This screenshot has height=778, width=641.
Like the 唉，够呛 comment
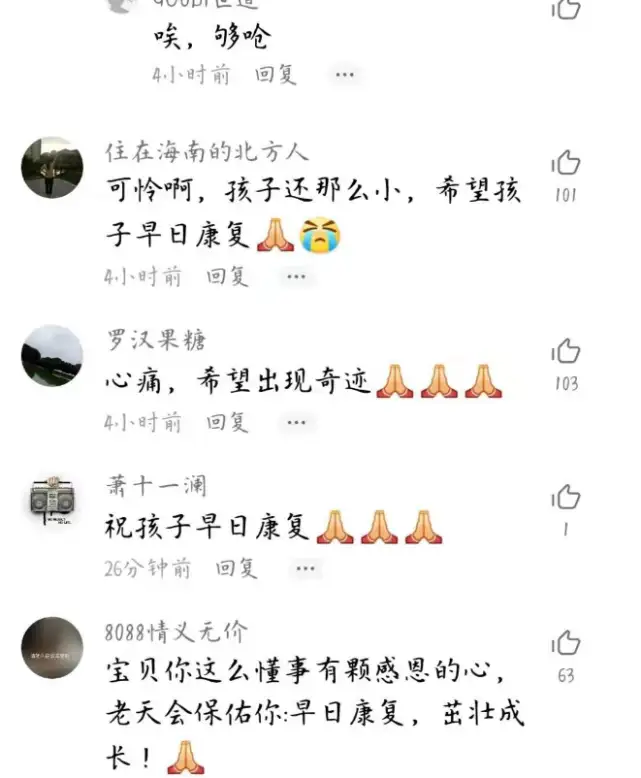point(566,9)
